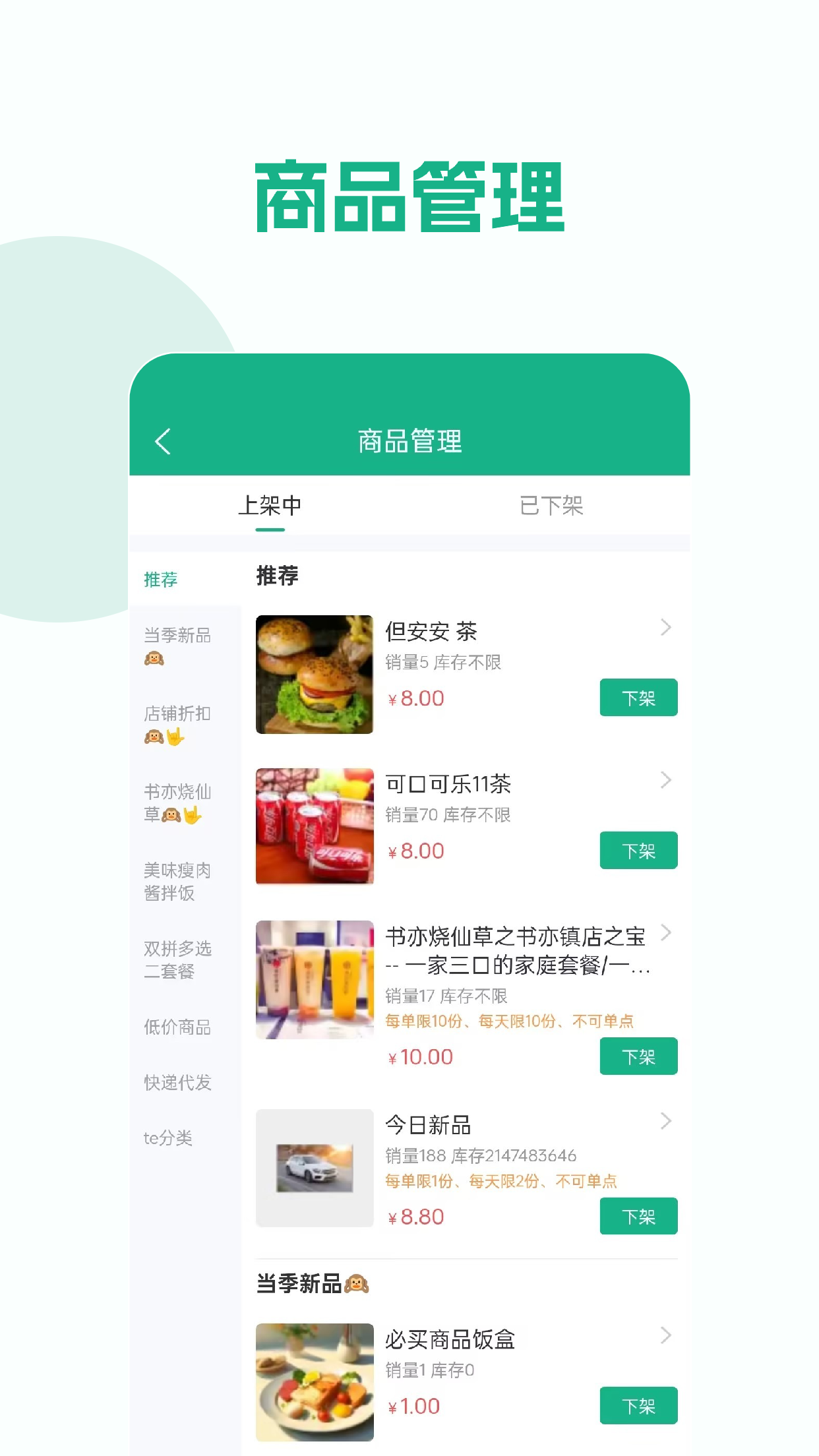Switch to the 已下架 tab
The width and height of the screenshot is (819, 1456).
[551, 506]
